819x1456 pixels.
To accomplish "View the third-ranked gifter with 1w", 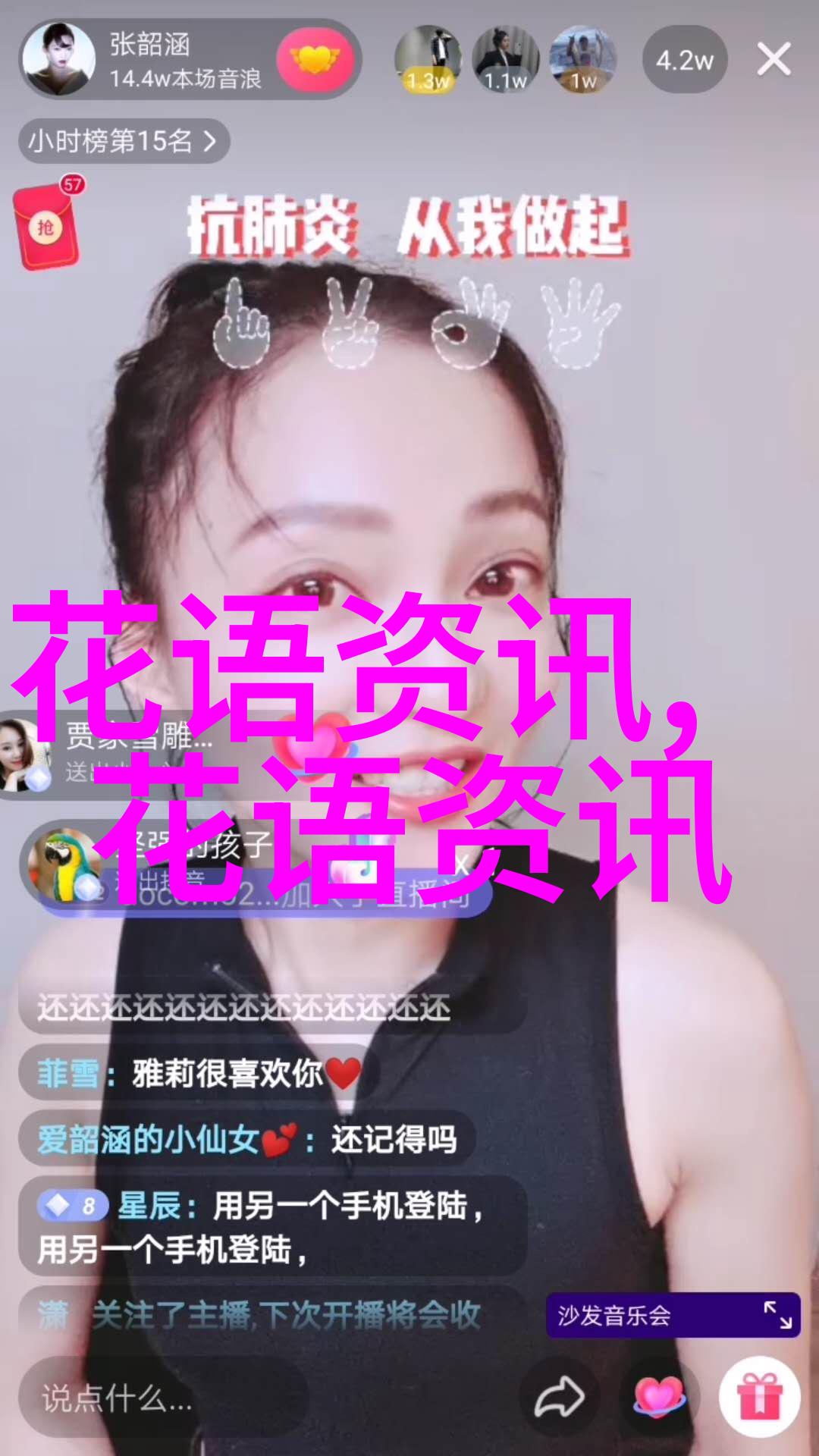I will click(x=582, y=59).
